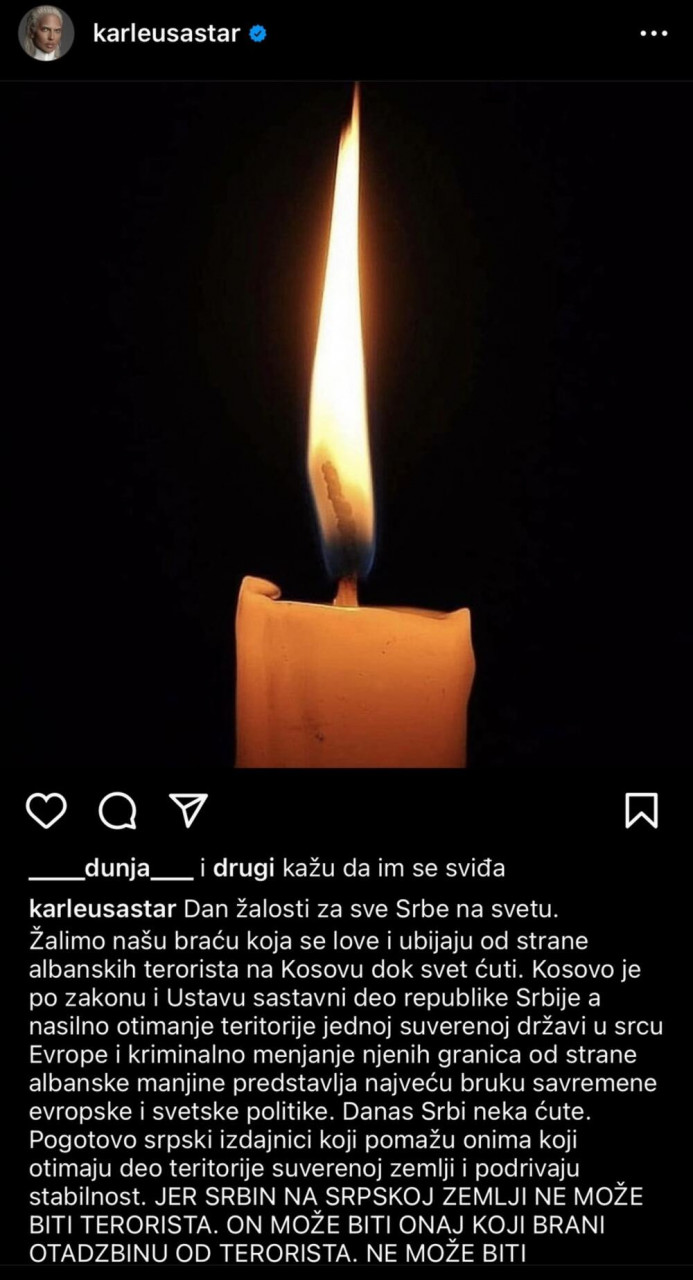The image size is (693, 1280).
Task: Like the candle post
Action: point(46,810)
